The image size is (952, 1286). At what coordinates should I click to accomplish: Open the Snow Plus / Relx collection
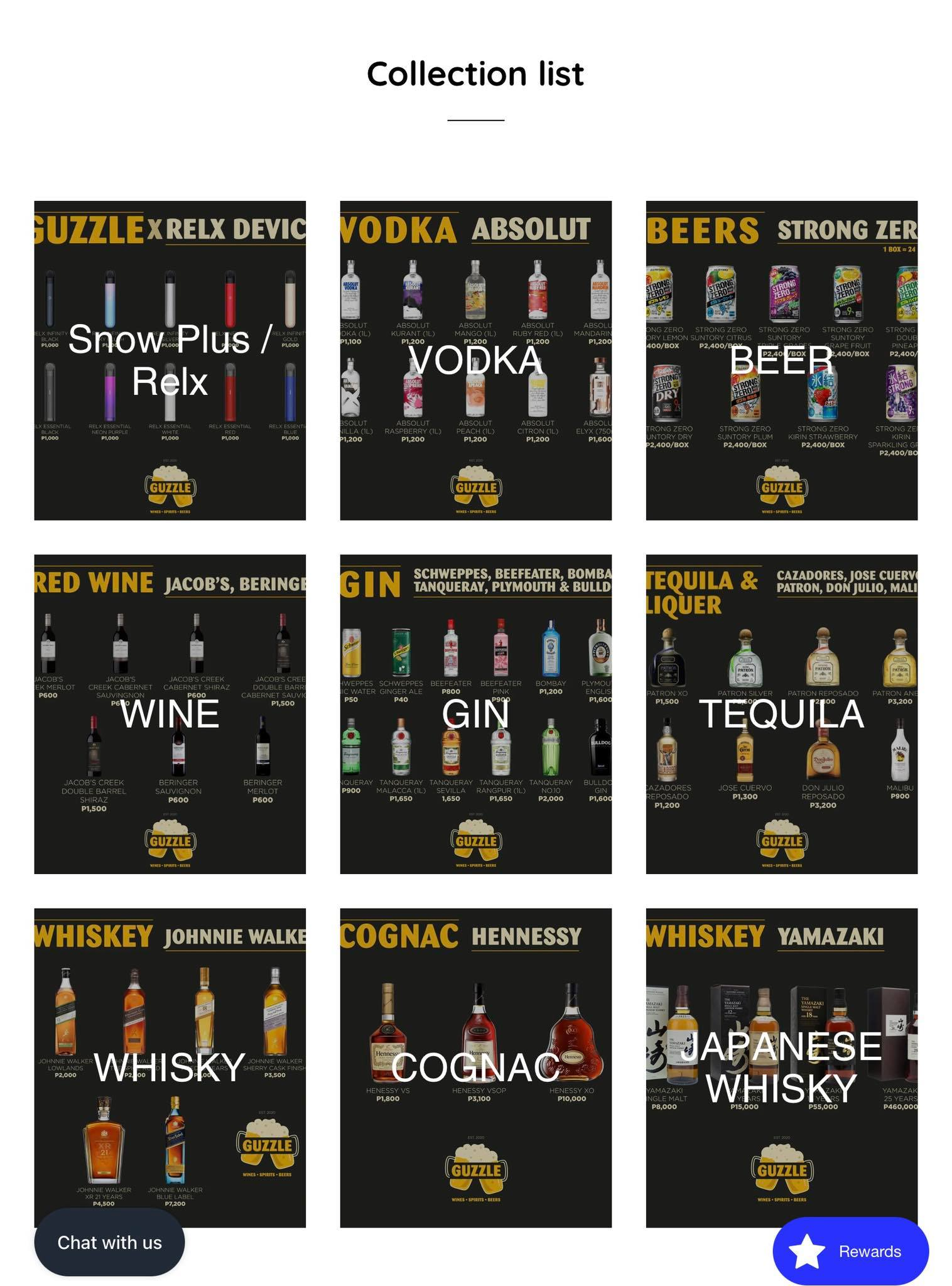coord(170,360)
